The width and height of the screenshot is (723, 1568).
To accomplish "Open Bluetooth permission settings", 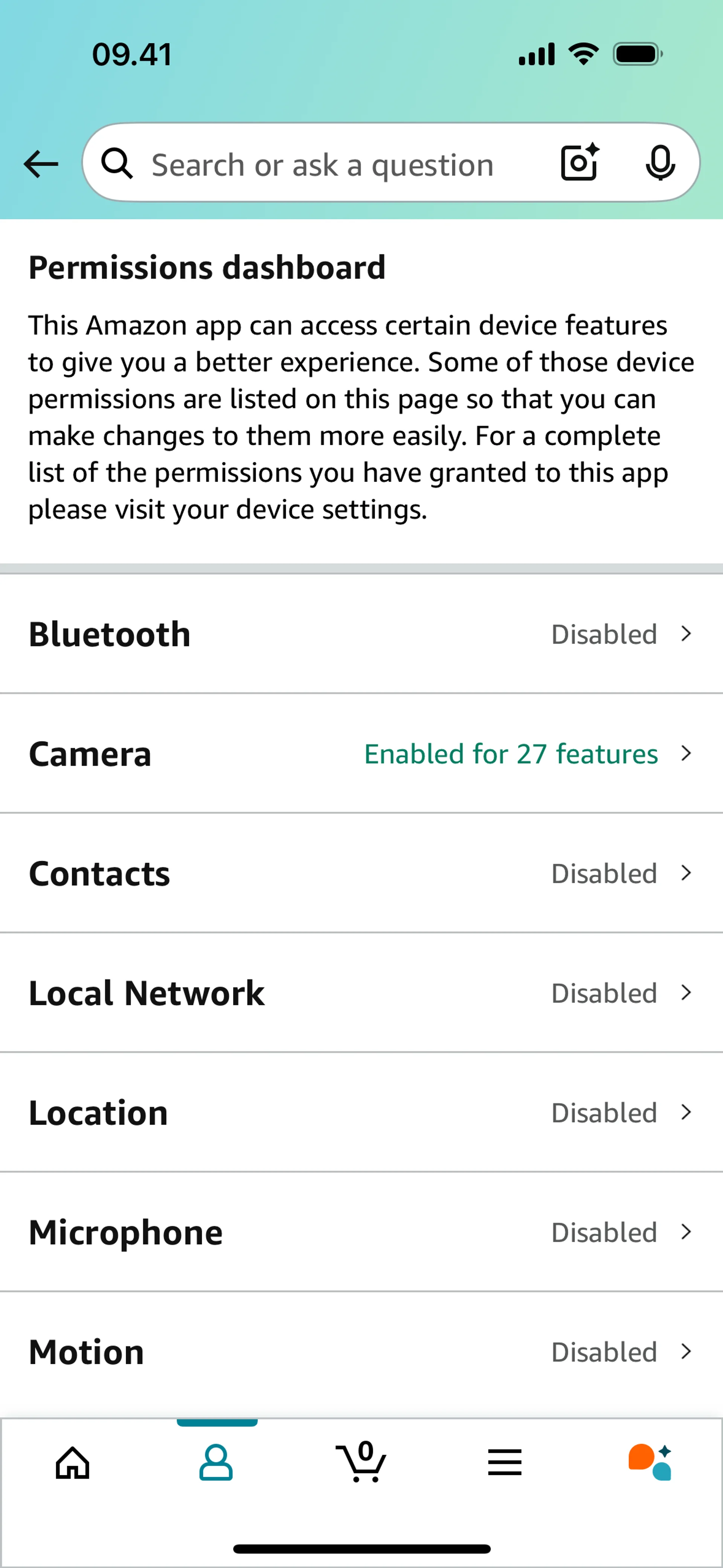I will 361,634.
